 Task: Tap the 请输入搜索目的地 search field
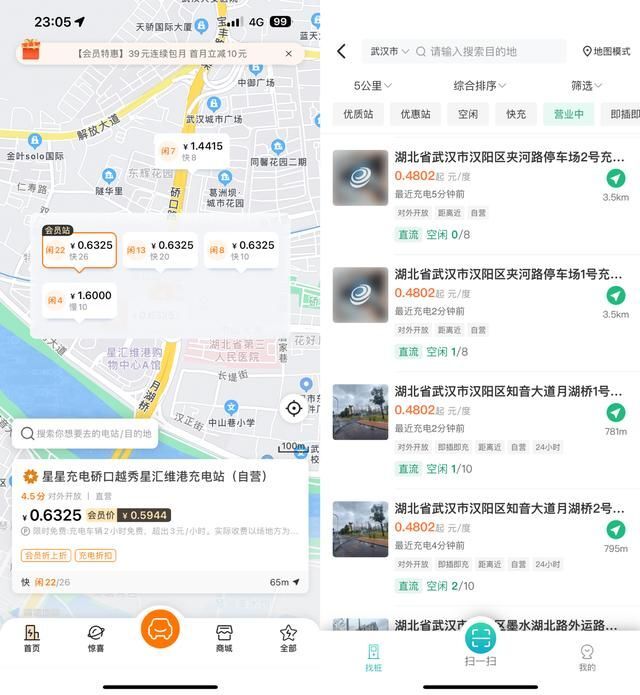coord(490,51)
